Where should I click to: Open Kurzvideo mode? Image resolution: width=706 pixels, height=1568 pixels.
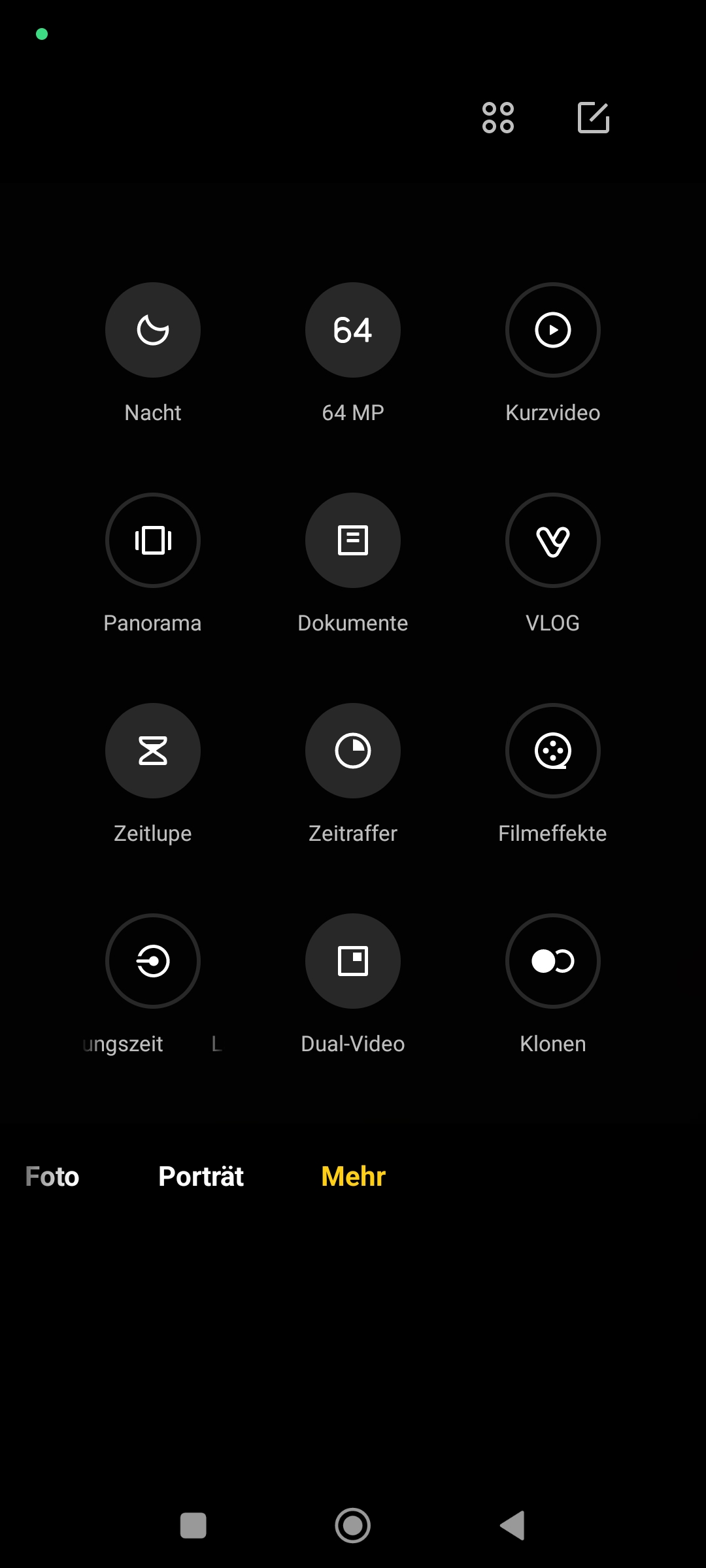pyautogui.click(x=553, y=330)
